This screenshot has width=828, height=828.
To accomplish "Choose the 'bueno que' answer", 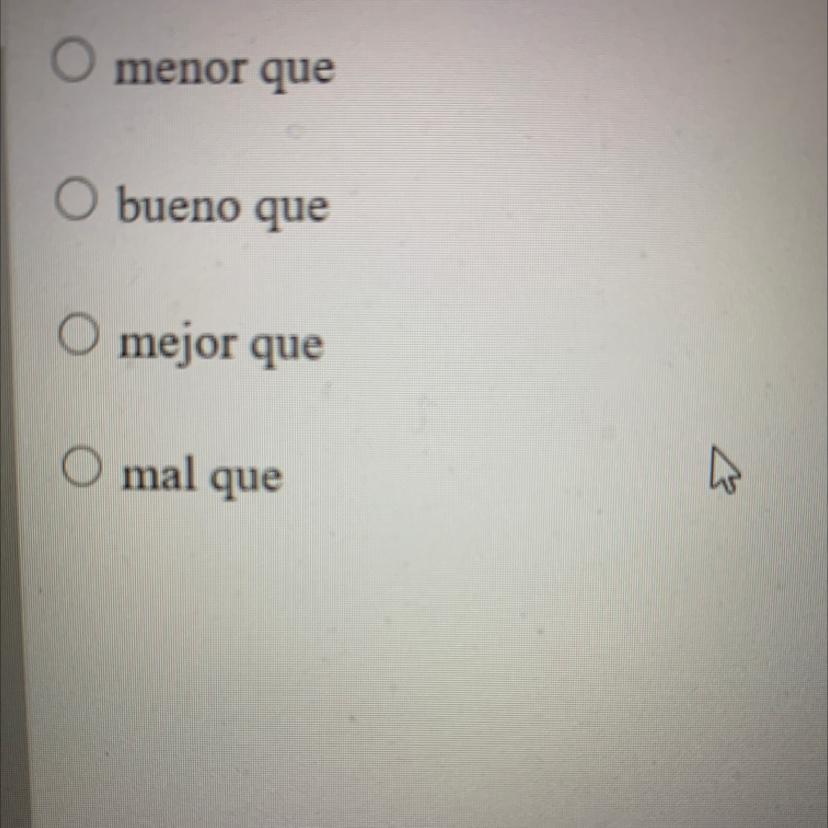I will (76, 199).
